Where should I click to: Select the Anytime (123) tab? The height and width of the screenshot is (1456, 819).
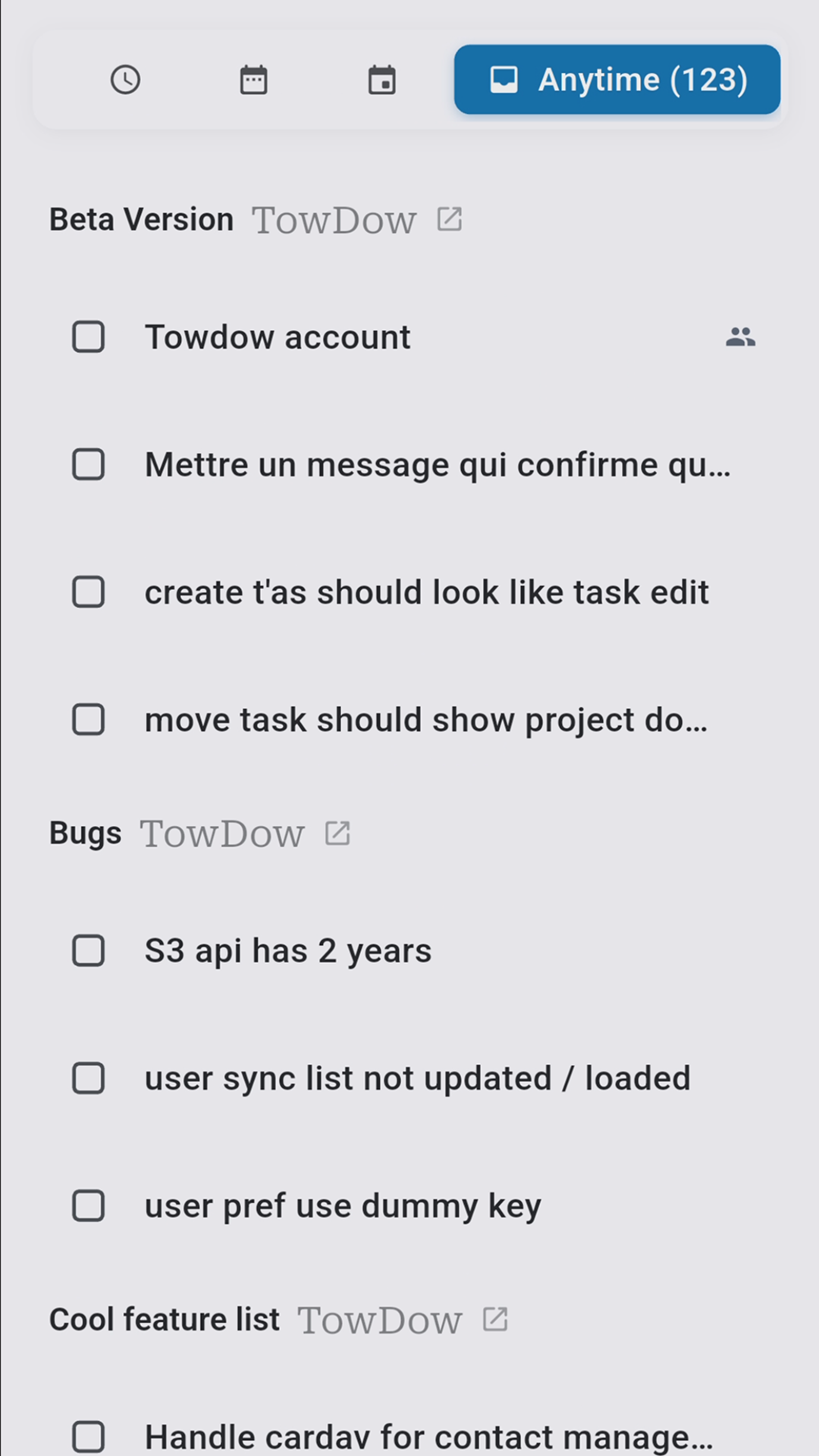[617, 80]
